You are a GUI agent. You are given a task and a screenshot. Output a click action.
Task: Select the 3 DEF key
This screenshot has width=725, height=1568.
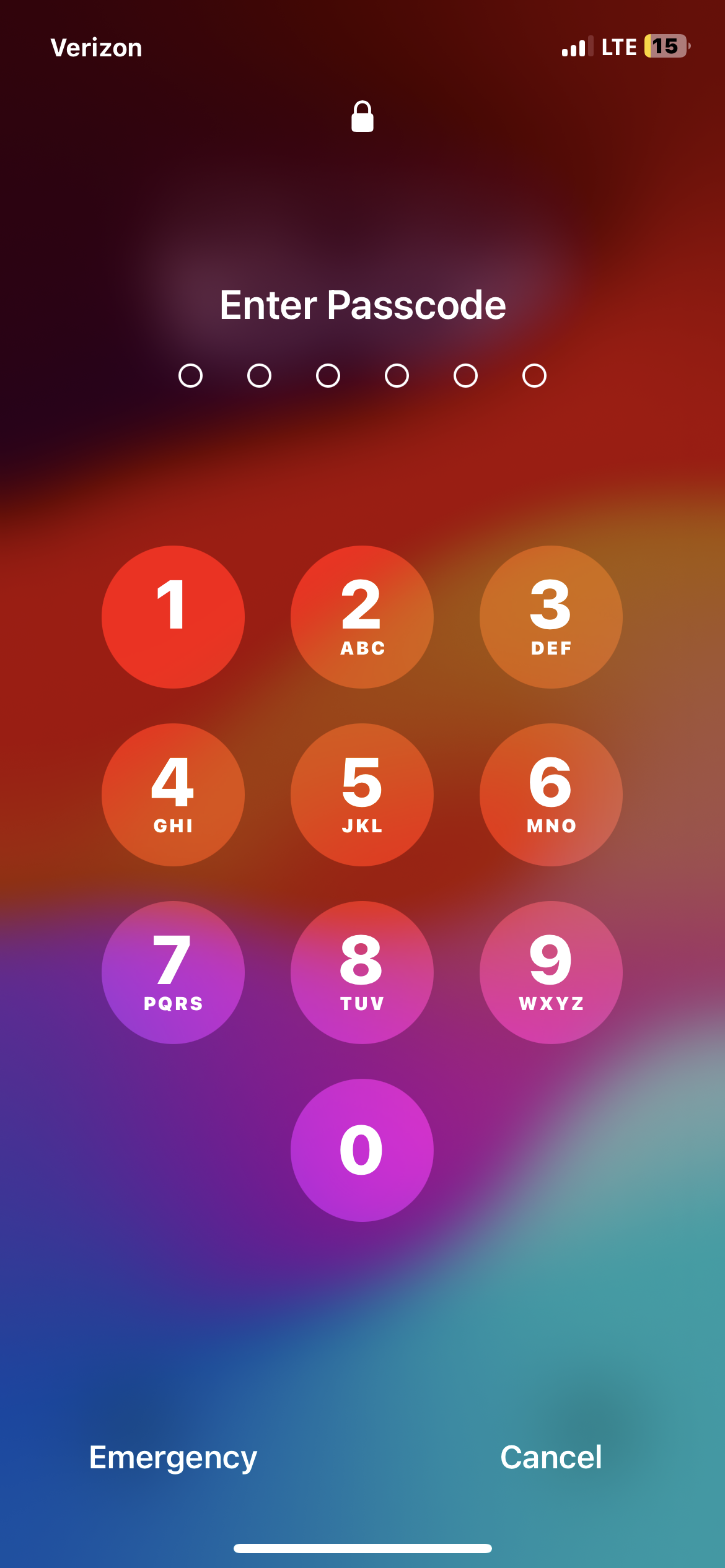coord(551,617)
